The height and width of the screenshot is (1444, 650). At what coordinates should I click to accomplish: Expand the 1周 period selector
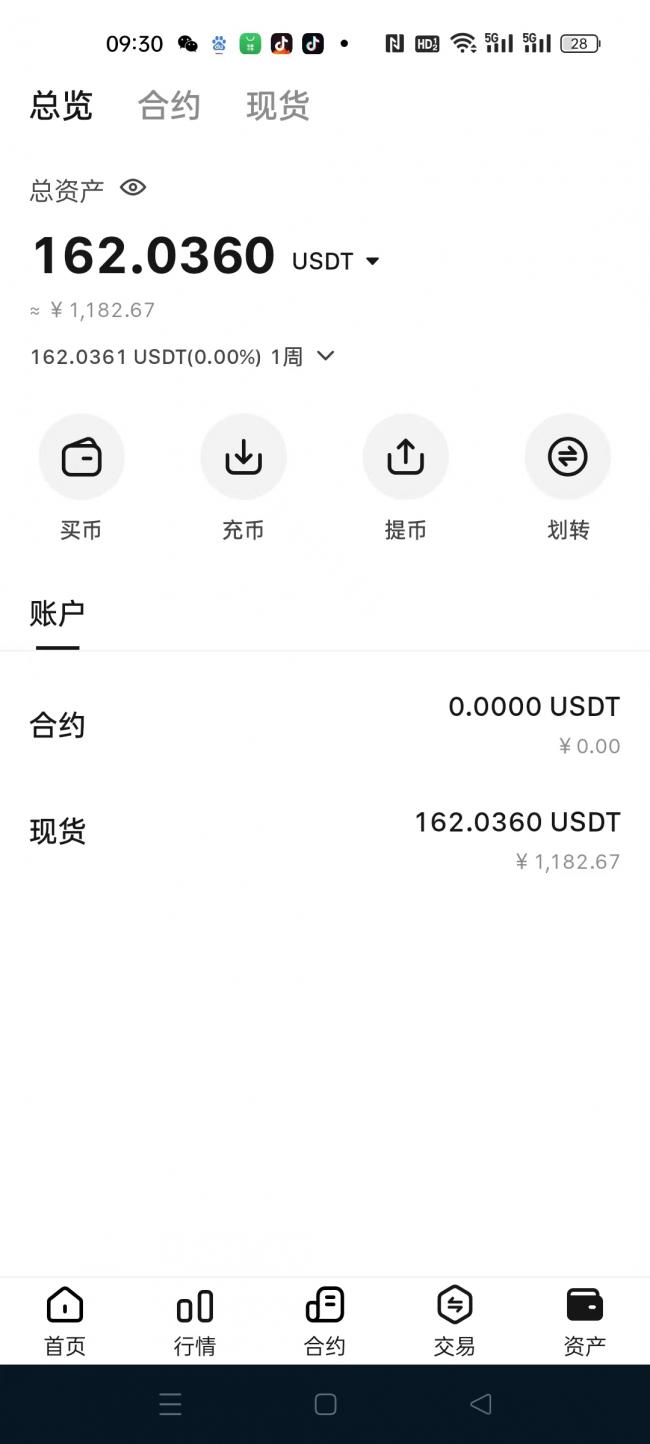pos(302,356)
